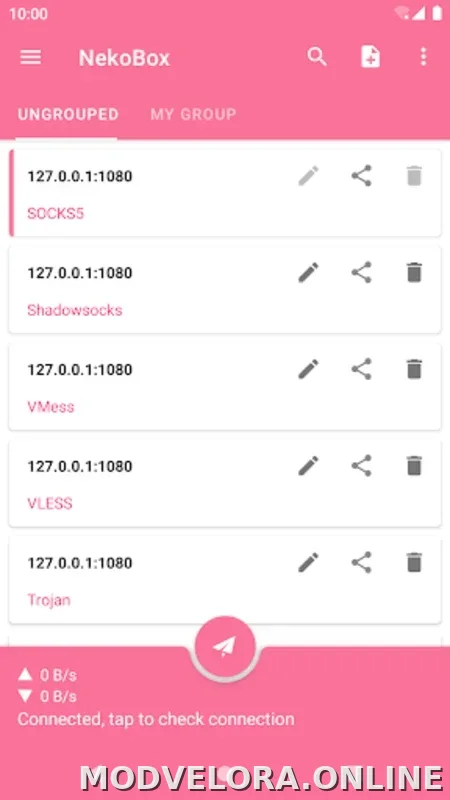This screenshot has width=450, height=800.
Task: Select the VMess profile card
Action: tap(225, 386)
